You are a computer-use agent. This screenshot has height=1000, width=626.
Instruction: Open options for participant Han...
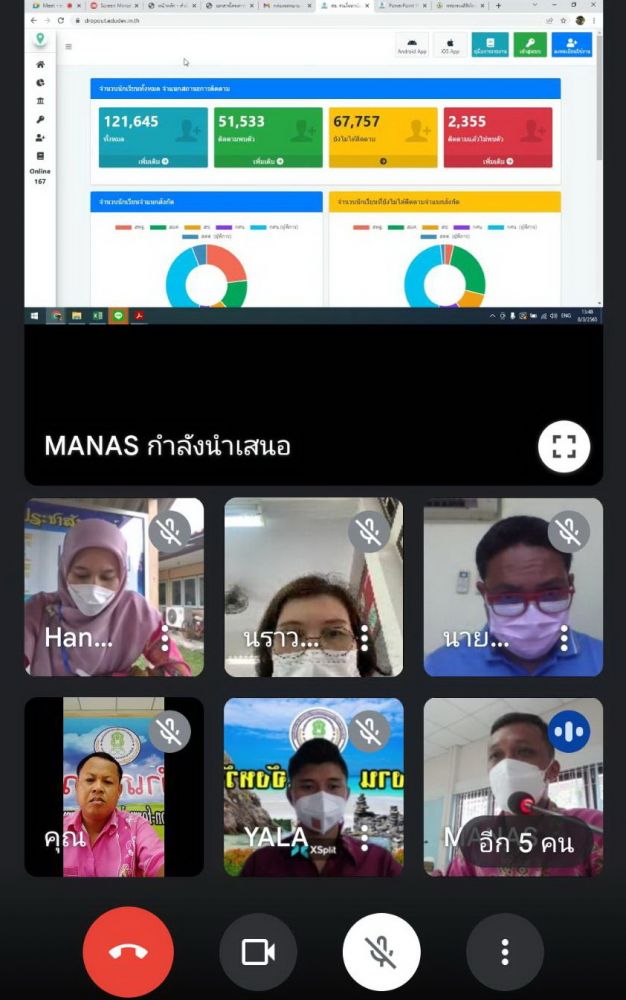[165, 638]
